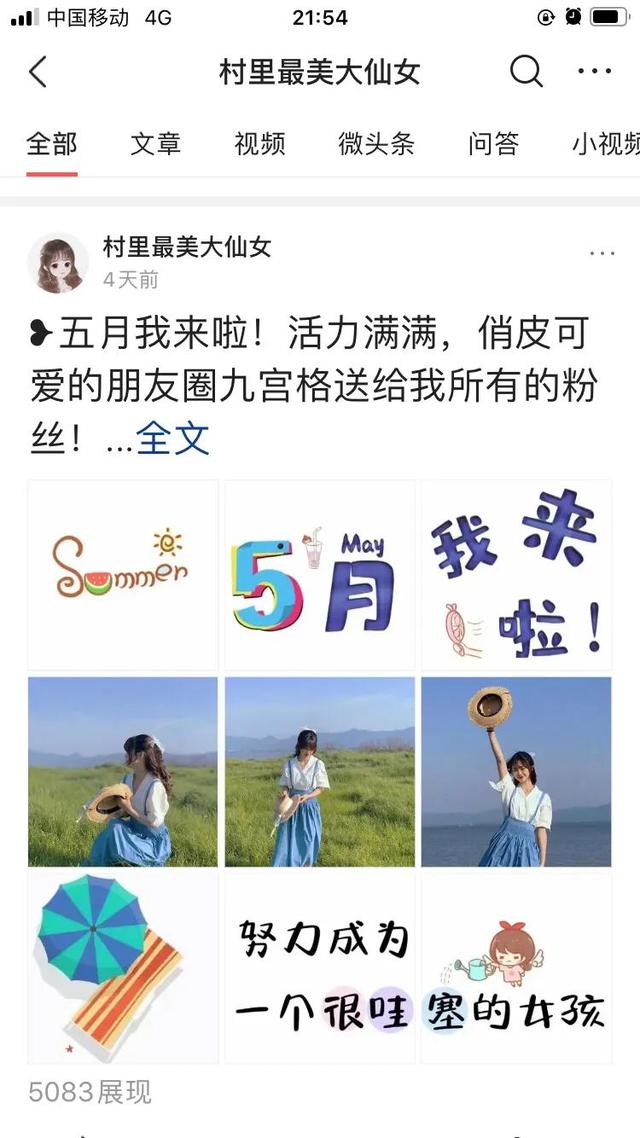Switch to the 视频 tab

259,144
